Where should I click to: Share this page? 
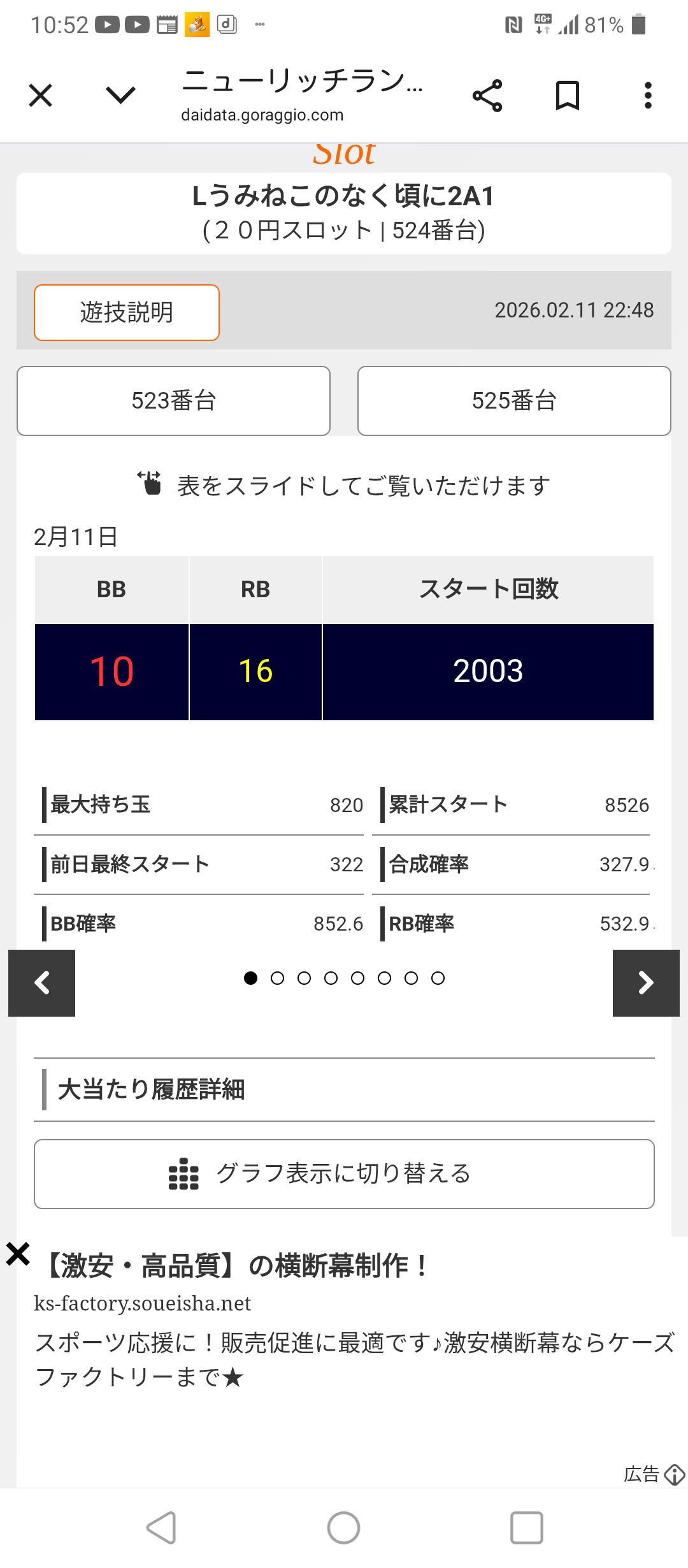coord(487,96)
